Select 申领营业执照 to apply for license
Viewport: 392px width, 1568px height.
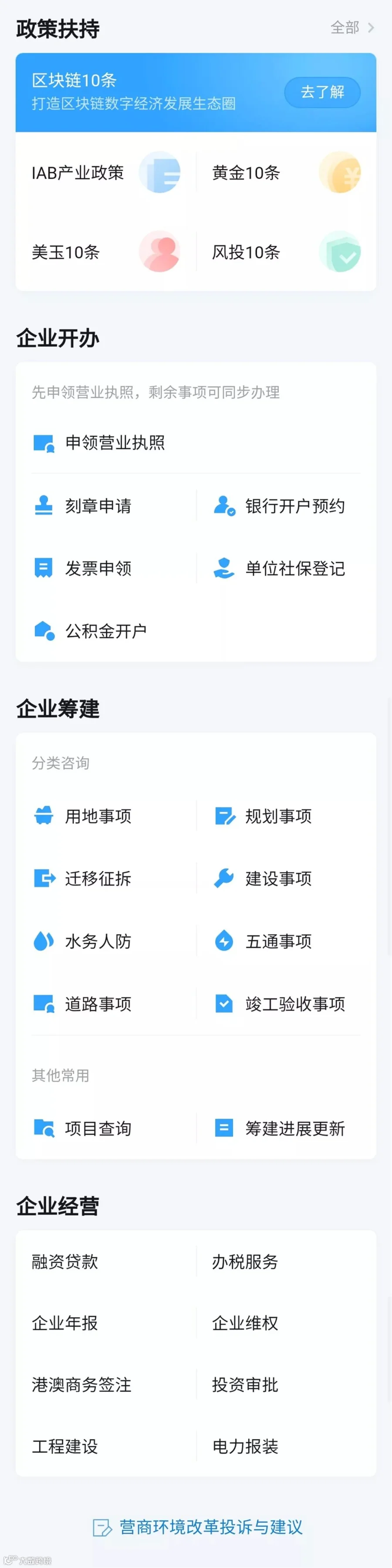[115, 443]
